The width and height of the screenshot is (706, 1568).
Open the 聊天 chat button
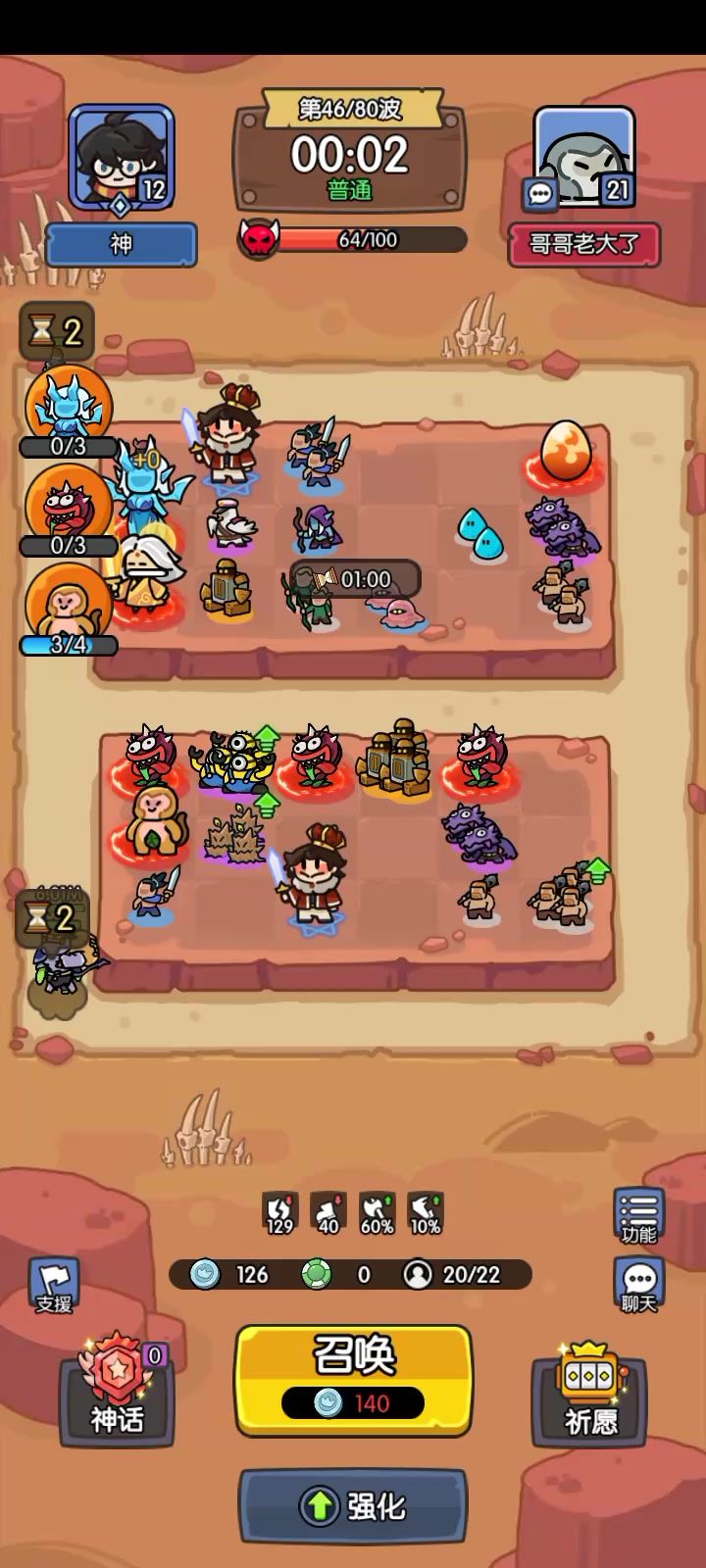(638, 1284)
